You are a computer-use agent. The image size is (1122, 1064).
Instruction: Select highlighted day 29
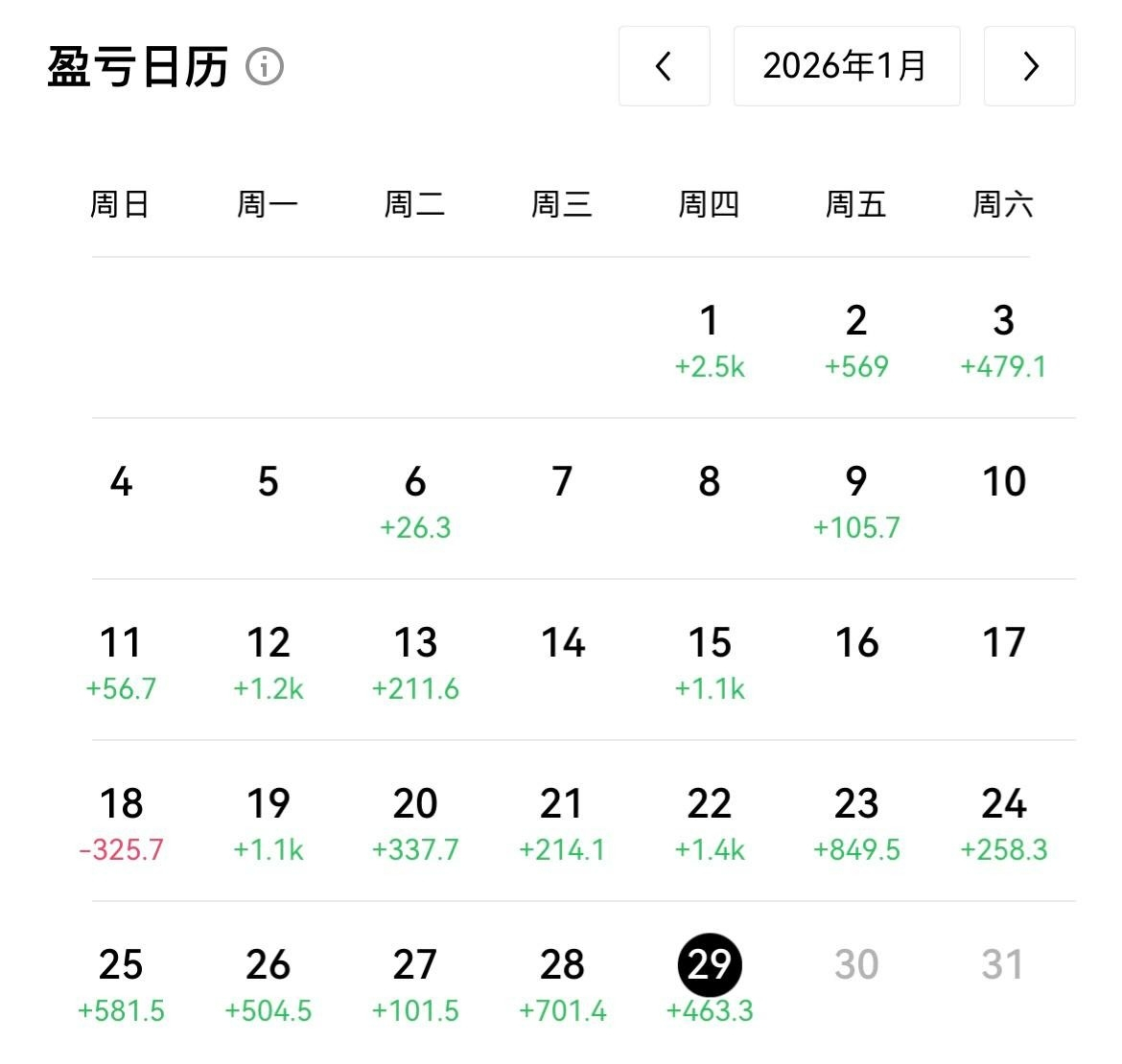click(x=710, y=965)
